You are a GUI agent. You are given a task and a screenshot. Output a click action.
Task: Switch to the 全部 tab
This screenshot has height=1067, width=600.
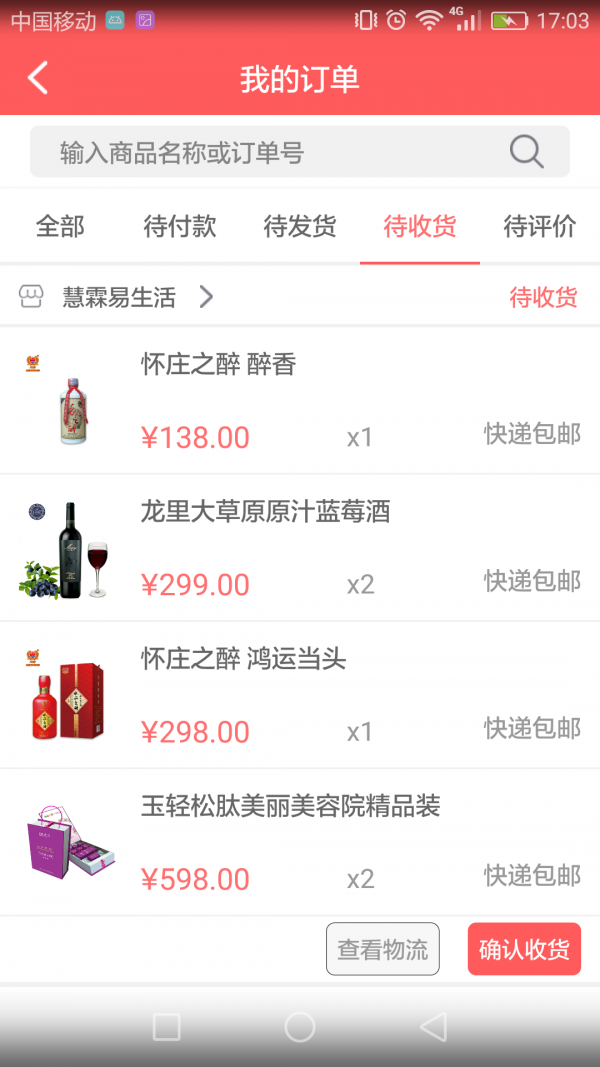(60, 226)
